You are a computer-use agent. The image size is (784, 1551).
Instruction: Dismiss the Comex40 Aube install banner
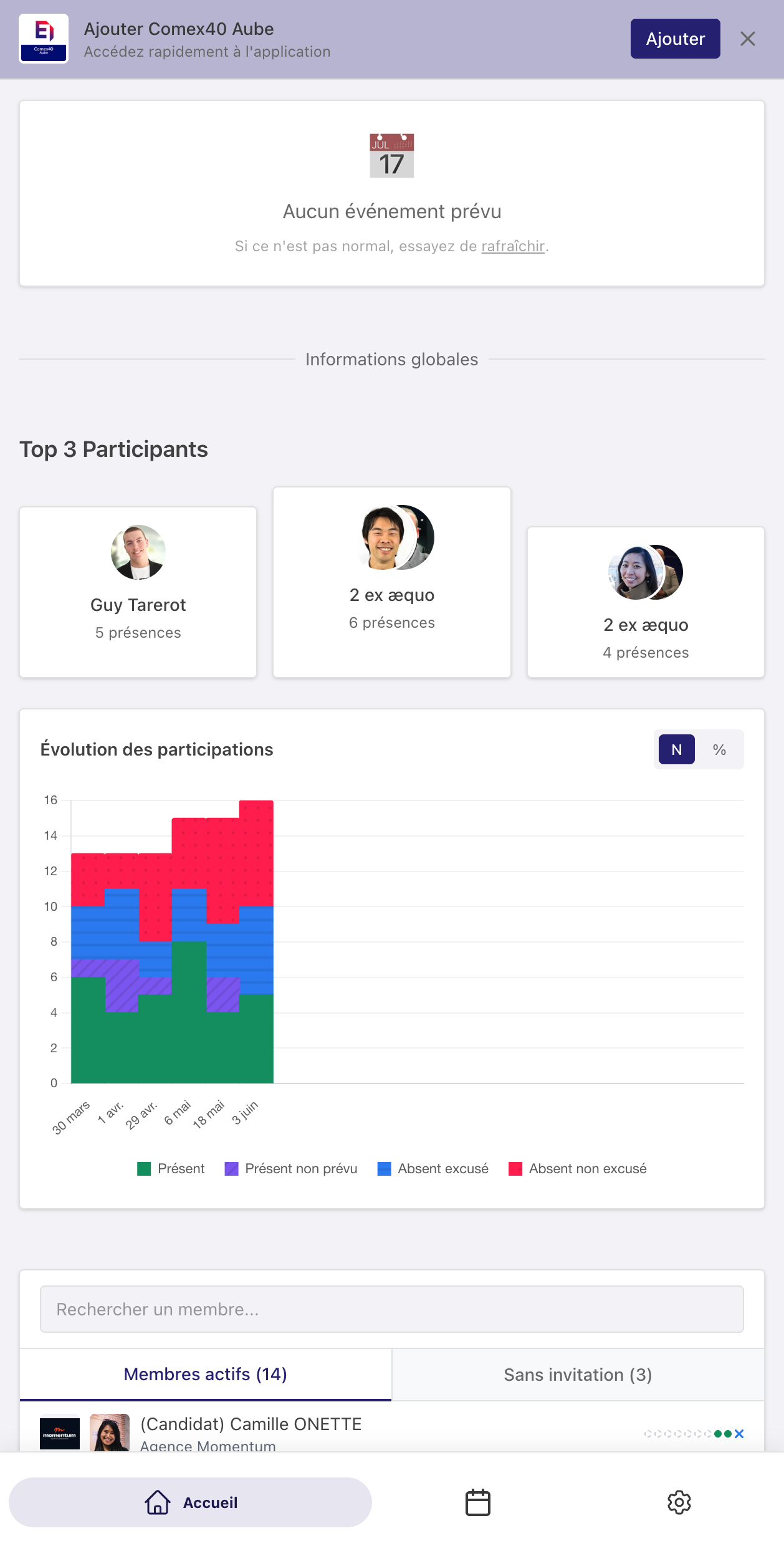point(748,39)
